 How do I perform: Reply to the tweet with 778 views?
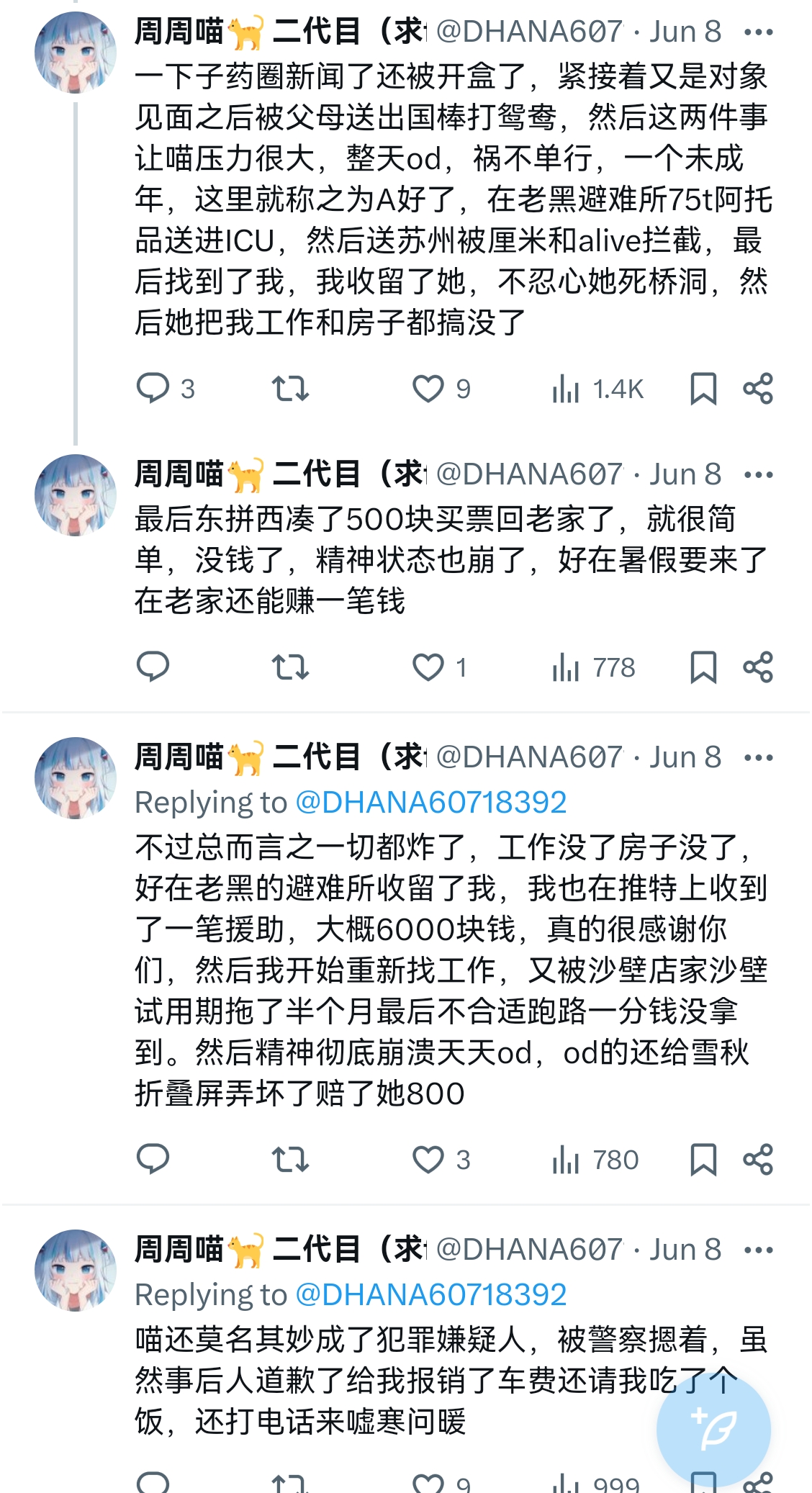153,667
